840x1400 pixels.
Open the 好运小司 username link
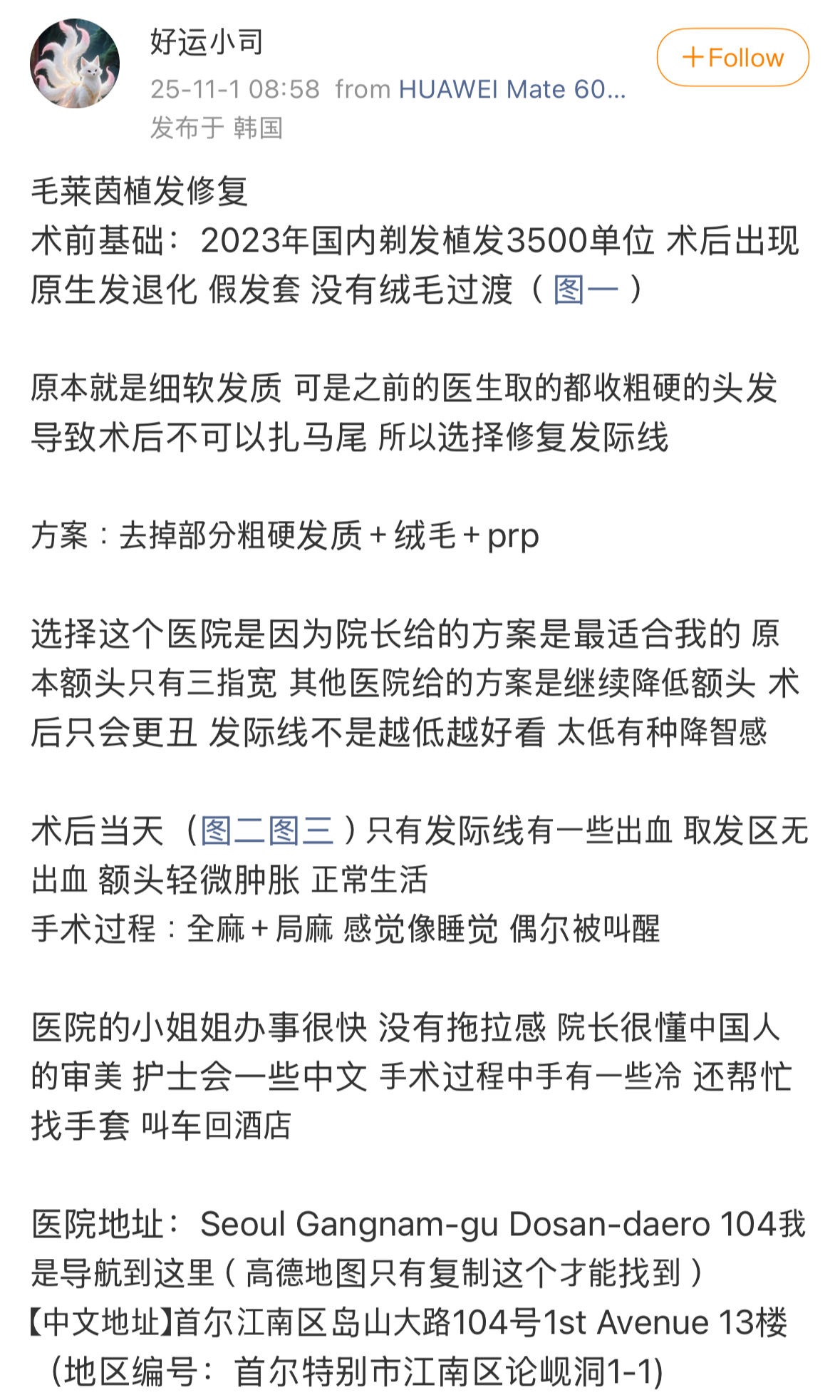207,42
